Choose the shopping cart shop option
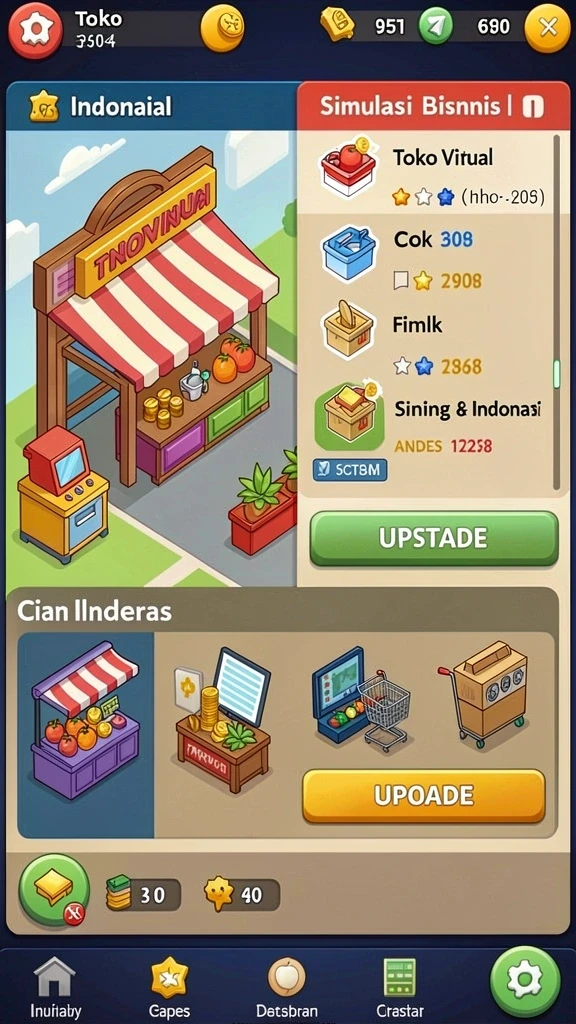 361,699
